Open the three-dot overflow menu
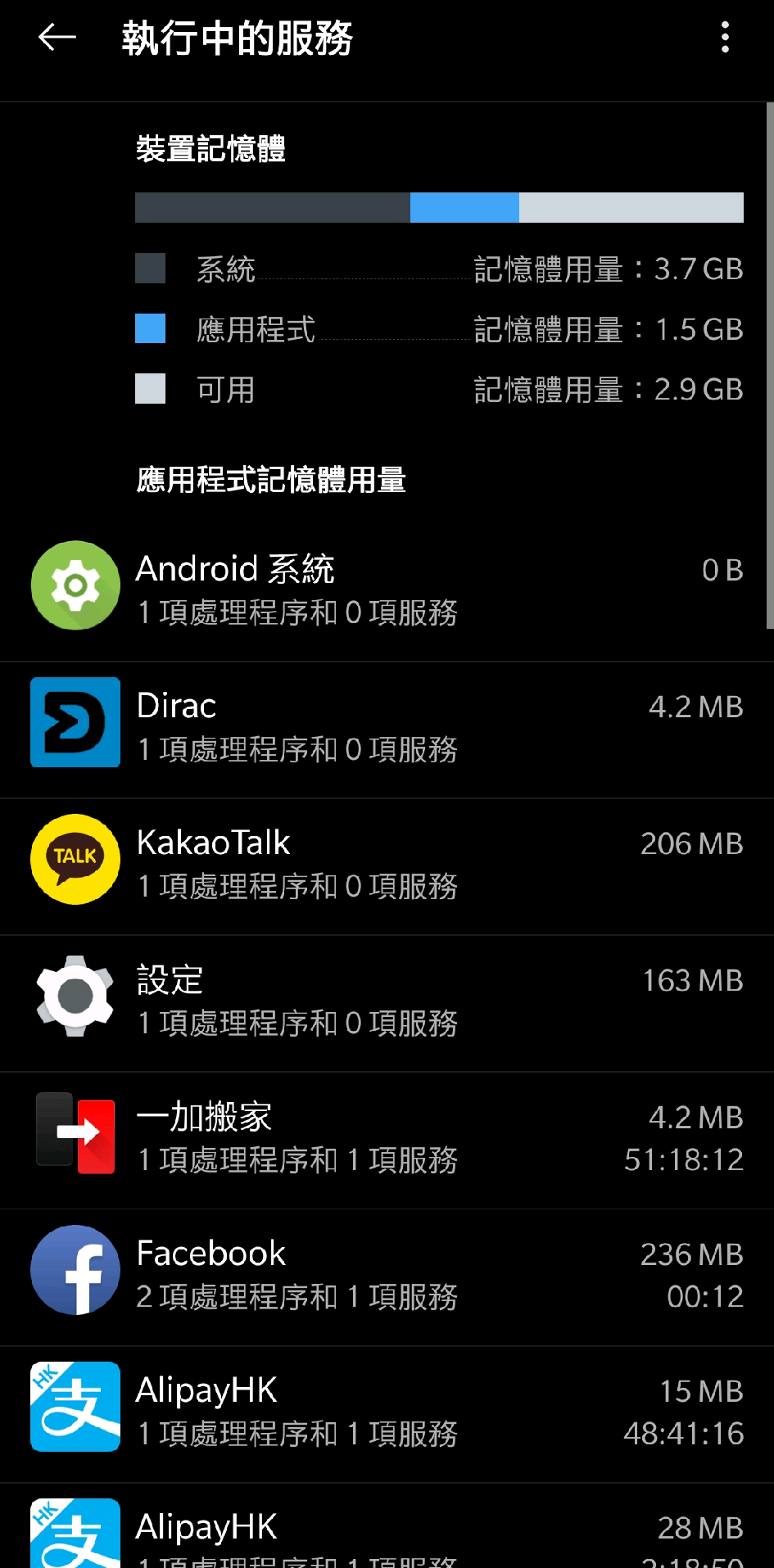774x1568 pixels. [725, 38]
